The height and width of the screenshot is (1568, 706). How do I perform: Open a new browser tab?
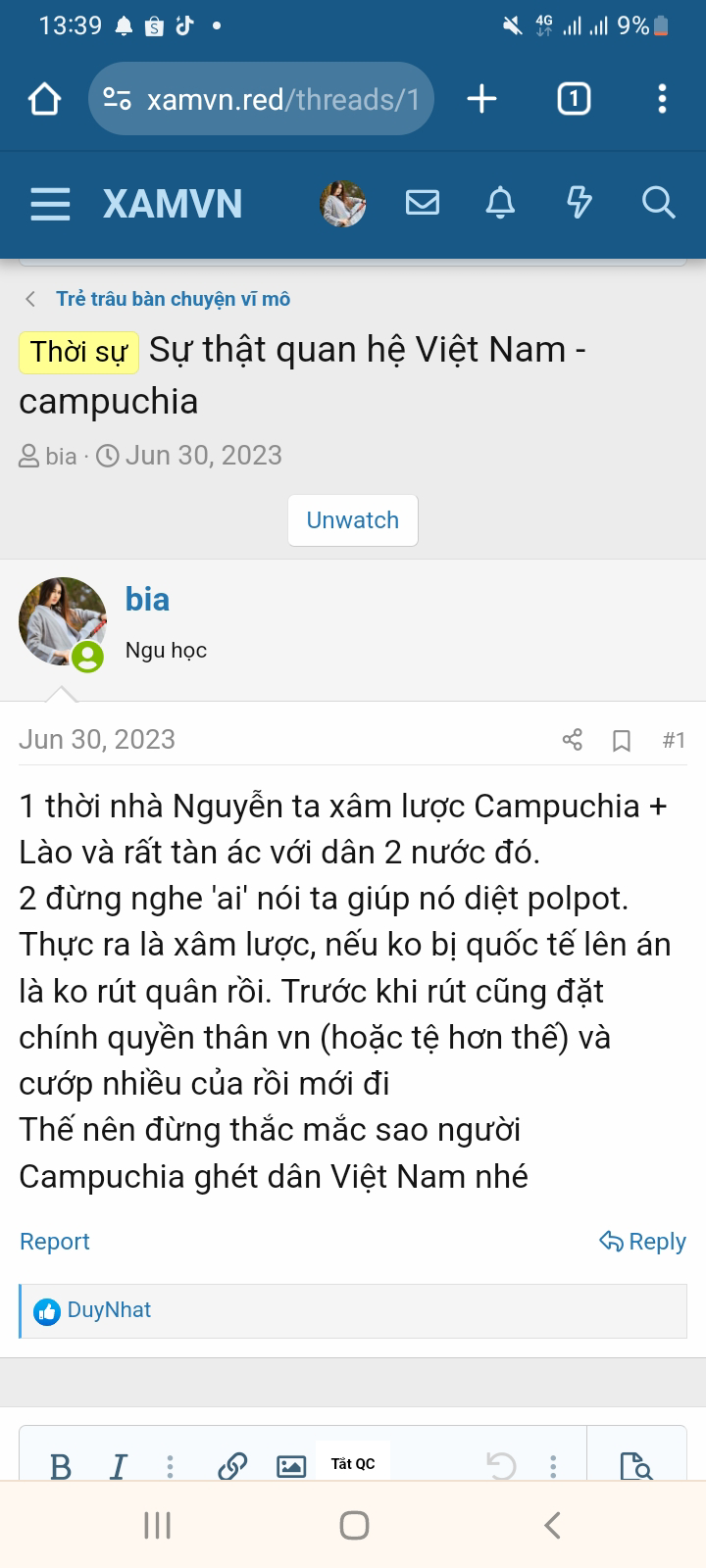tap(481, 99)
